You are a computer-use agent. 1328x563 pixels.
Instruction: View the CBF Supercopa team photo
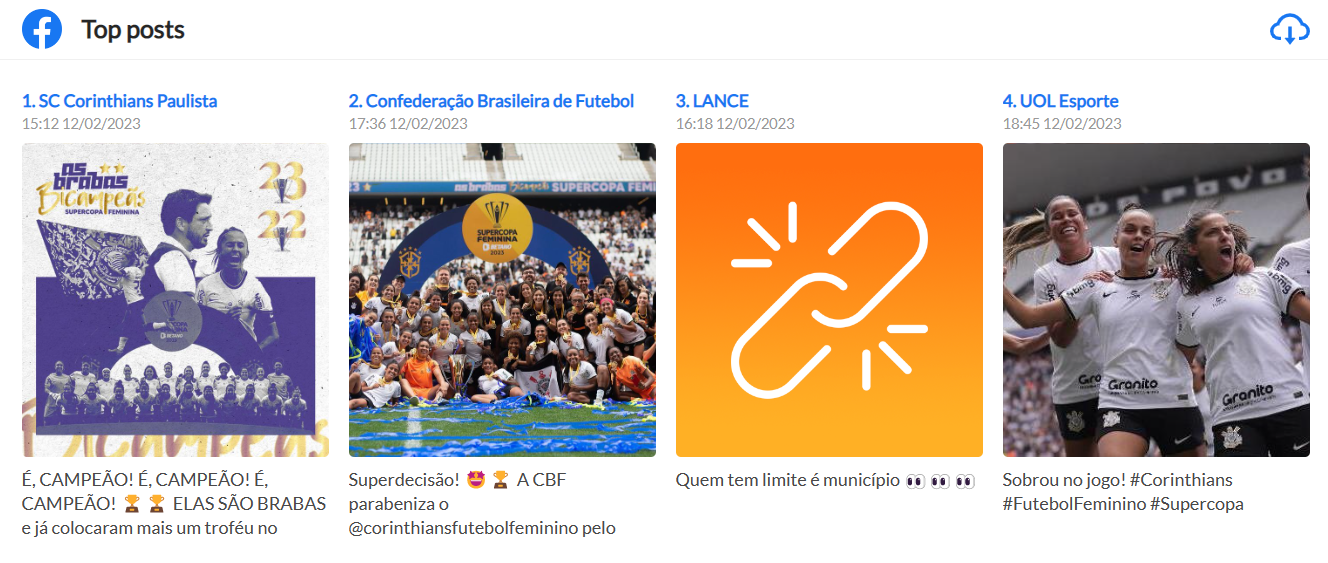pos(502,300)
